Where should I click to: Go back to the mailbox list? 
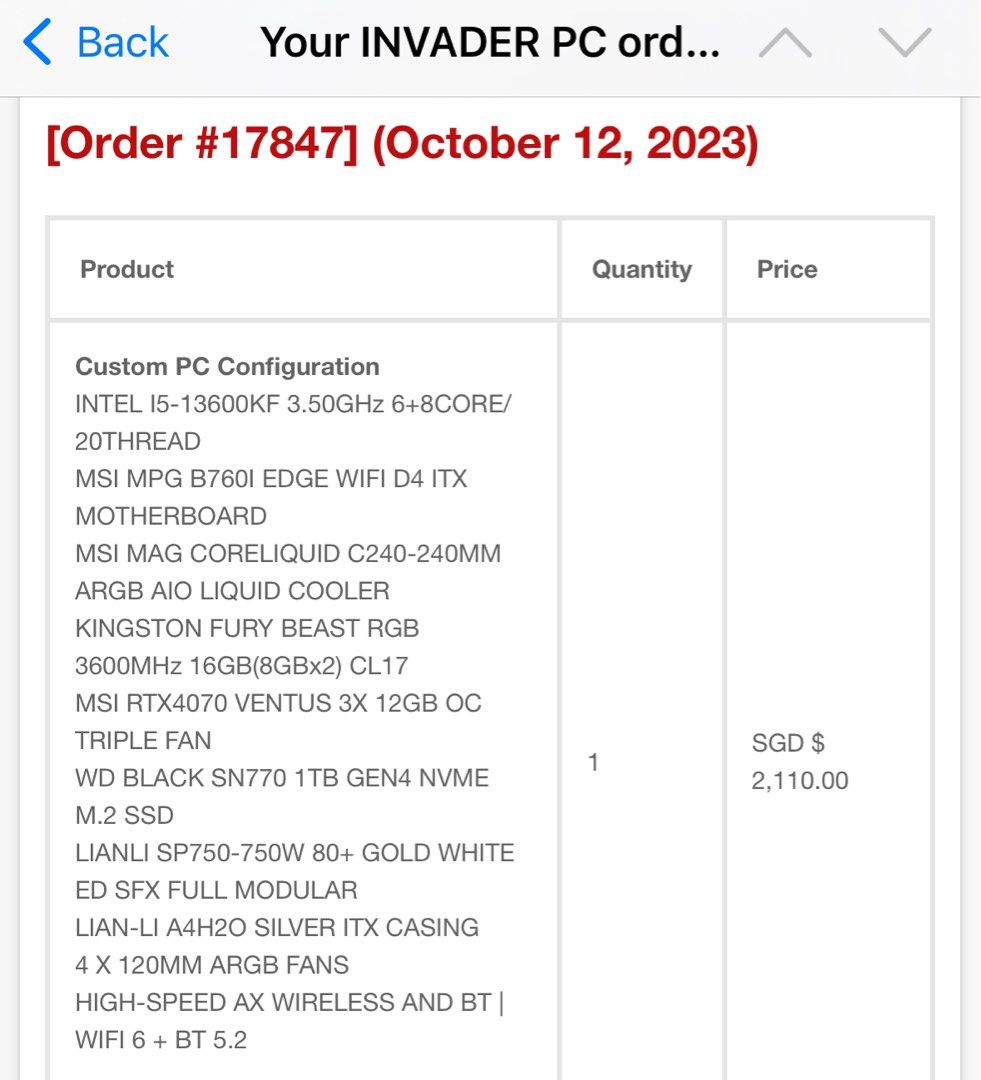click(96, 44)
